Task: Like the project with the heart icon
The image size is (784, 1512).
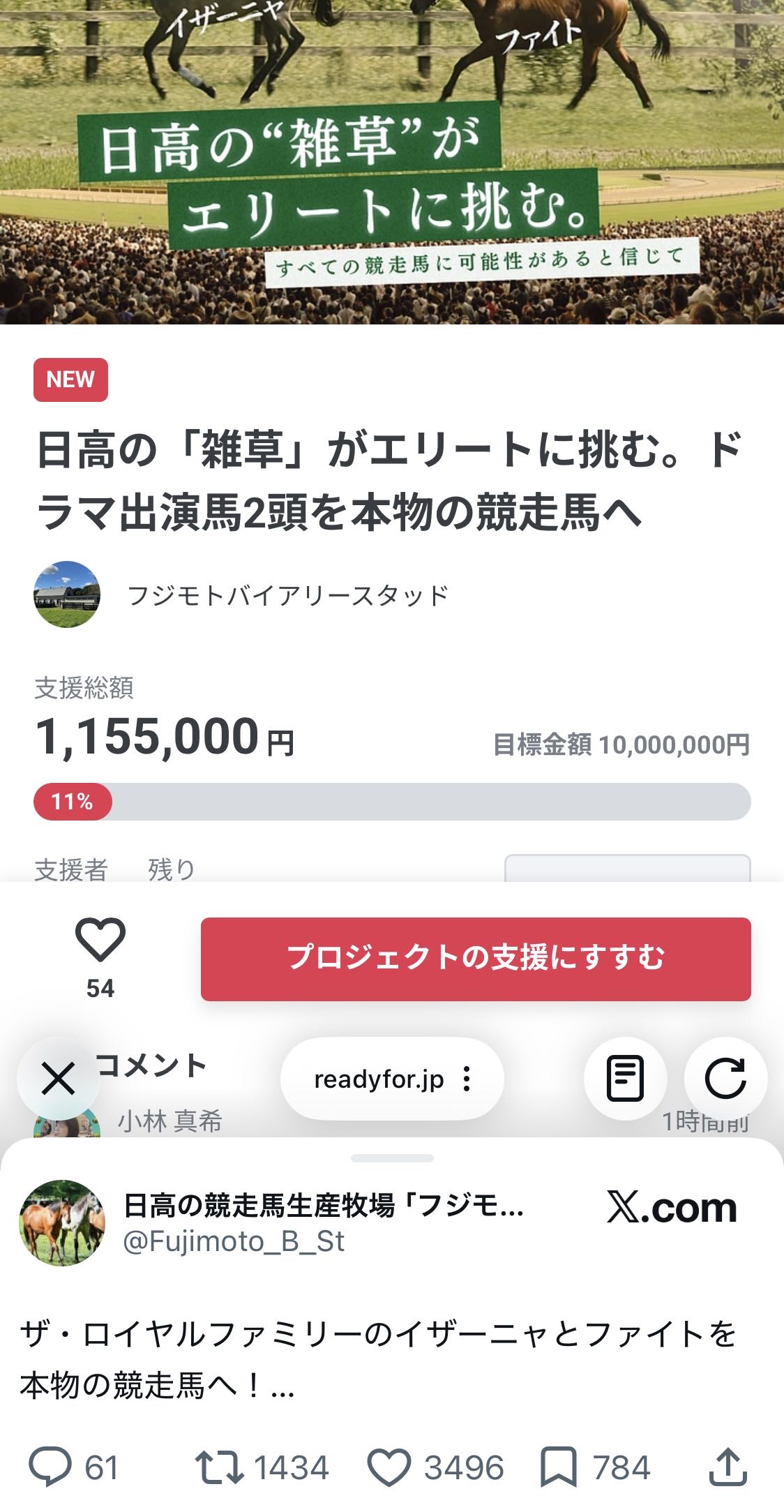Action: click(100, 941)
